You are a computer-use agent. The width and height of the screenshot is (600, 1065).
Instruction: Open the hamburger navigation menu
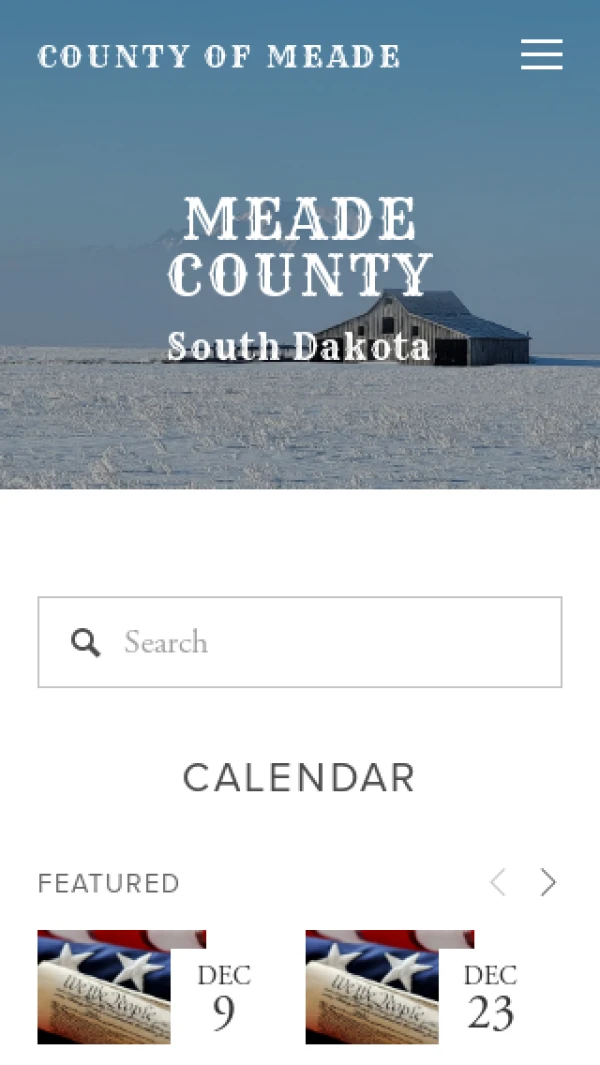541,55
